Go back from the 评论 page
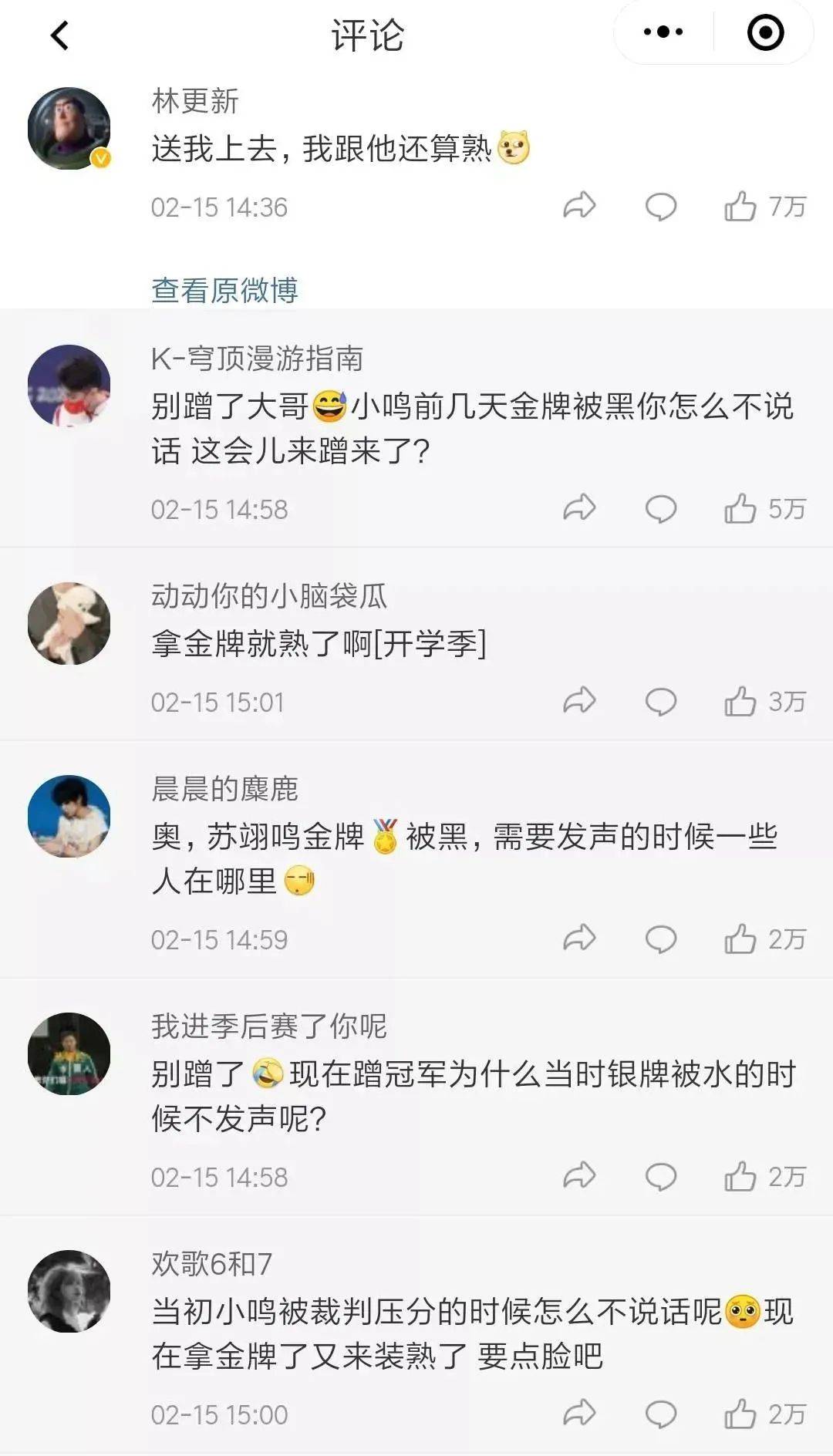Screen dimensions: 833x1456 [x=60, y=35]
